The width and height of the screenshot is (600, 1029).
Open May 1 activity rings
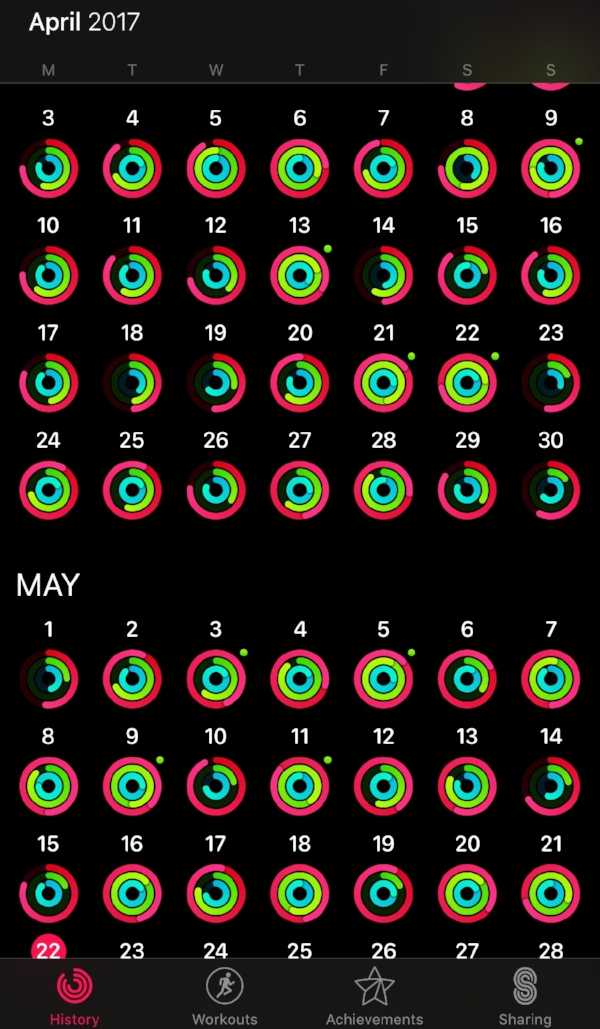click(49, 679)
